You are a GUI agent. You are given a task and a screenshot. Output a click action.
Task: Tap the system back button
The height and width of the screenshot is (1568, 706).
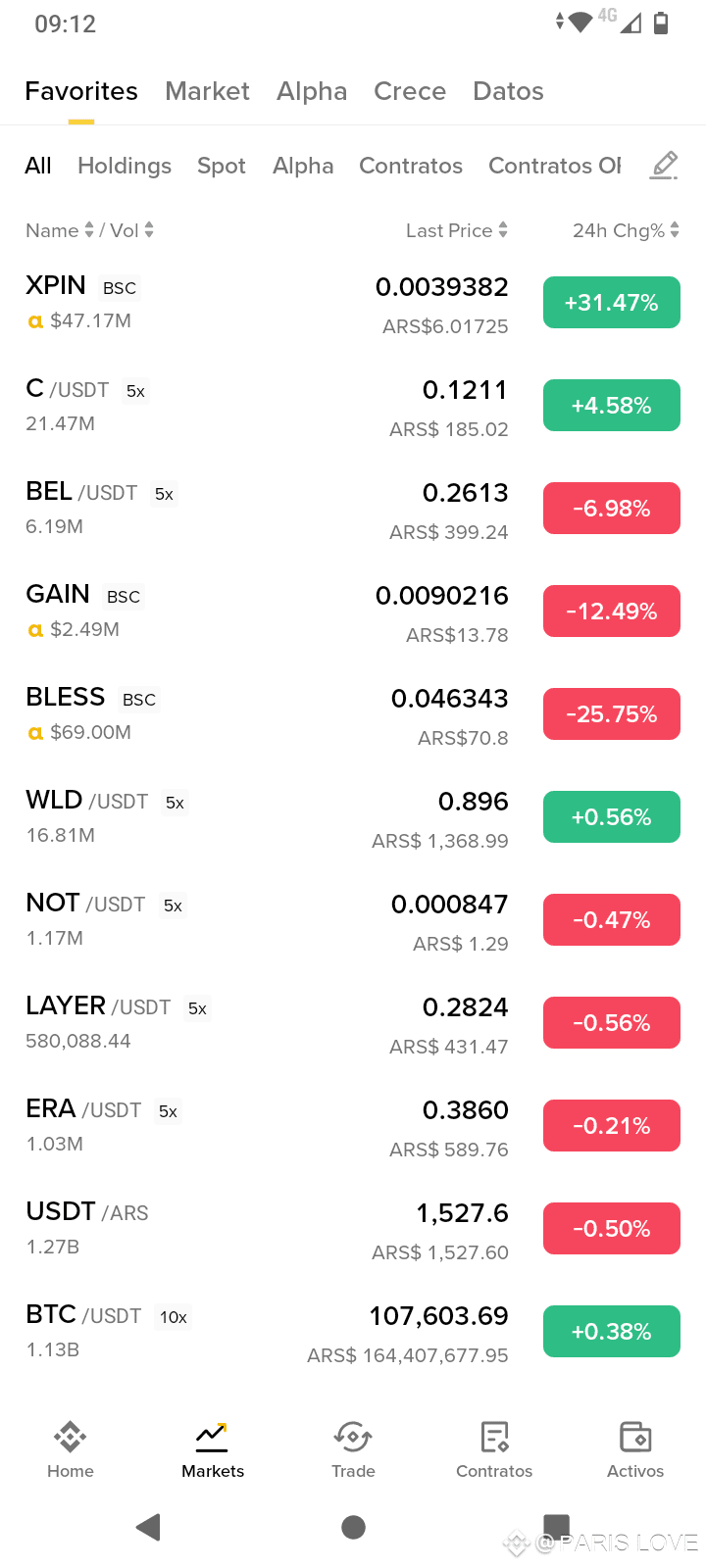(149, 1527)
